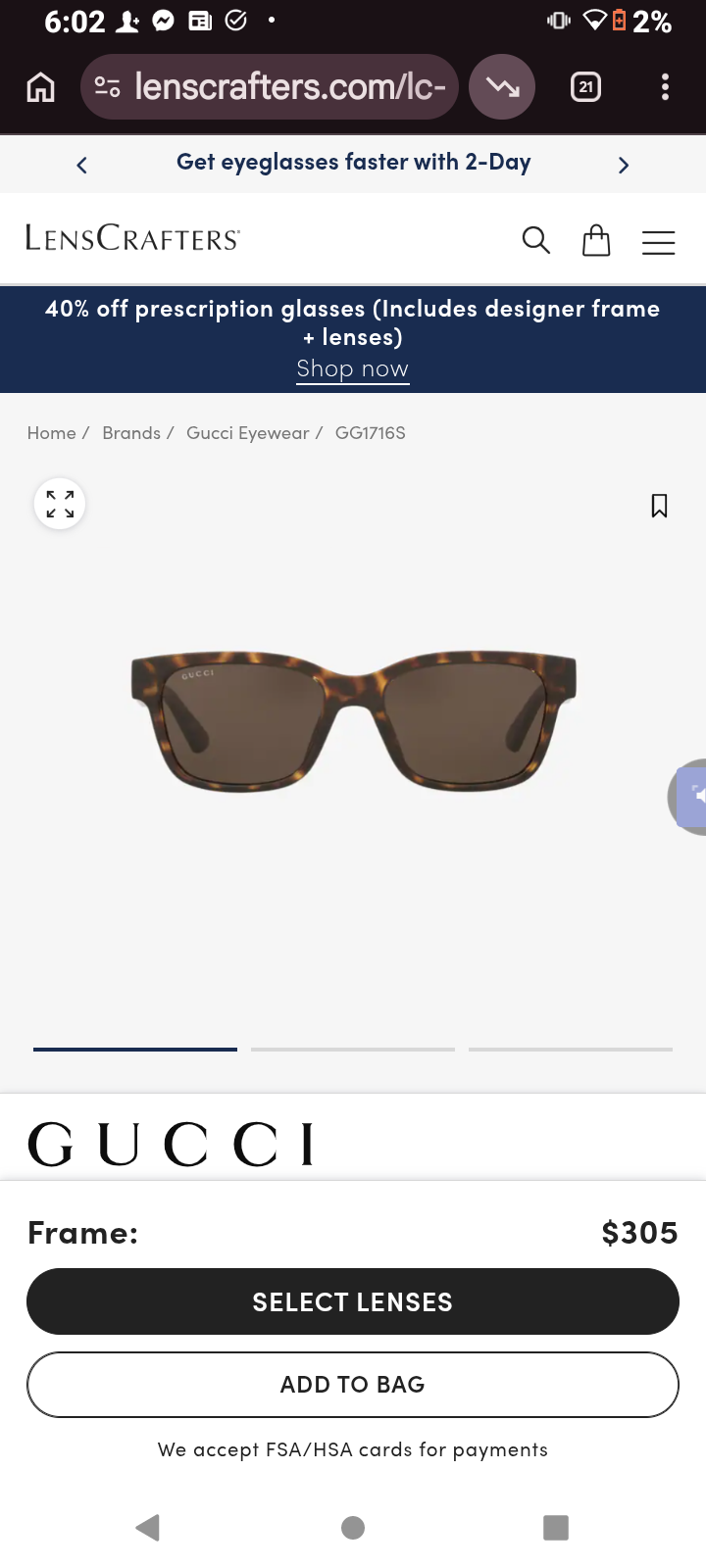Go back using the system back button

click(148, 1527)
